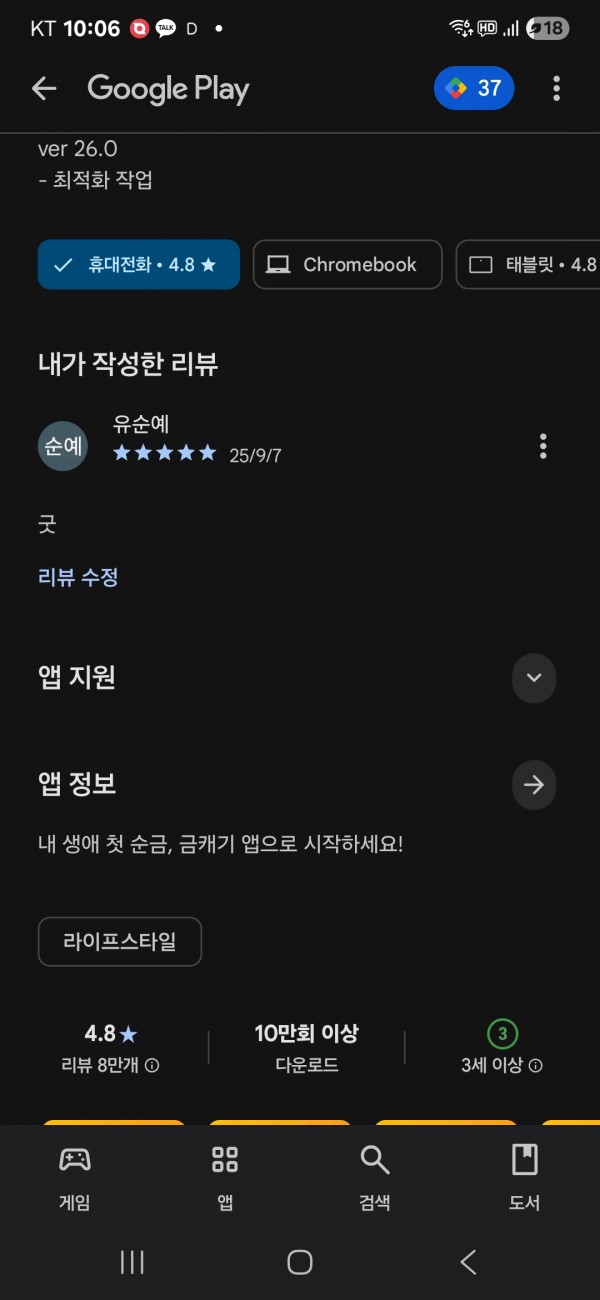Switch to the 앱 tab
Image resolution: width=600 pixels, height=1300 pixels.
pos(225,1178)
